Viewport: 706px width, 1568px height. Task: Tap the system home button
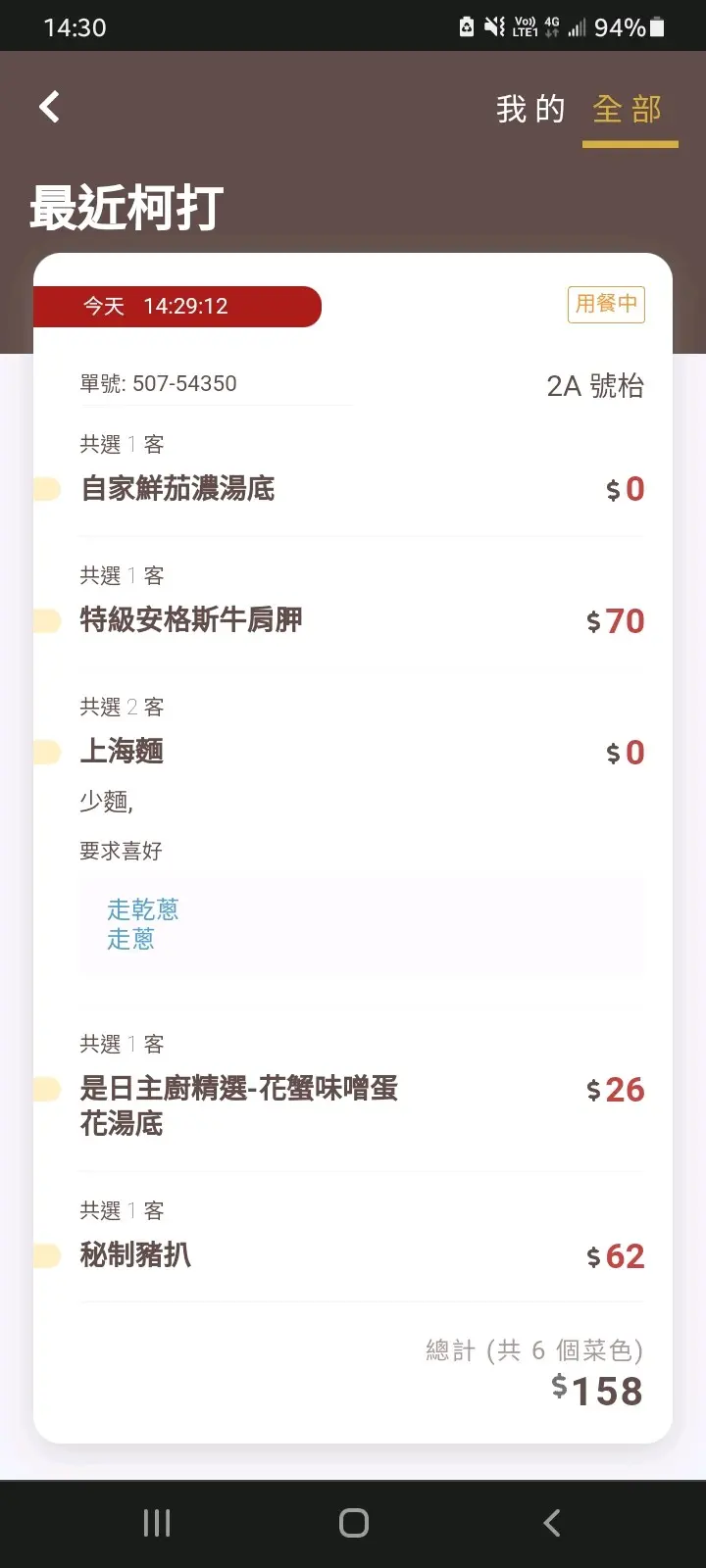[x=353, y=1523]
